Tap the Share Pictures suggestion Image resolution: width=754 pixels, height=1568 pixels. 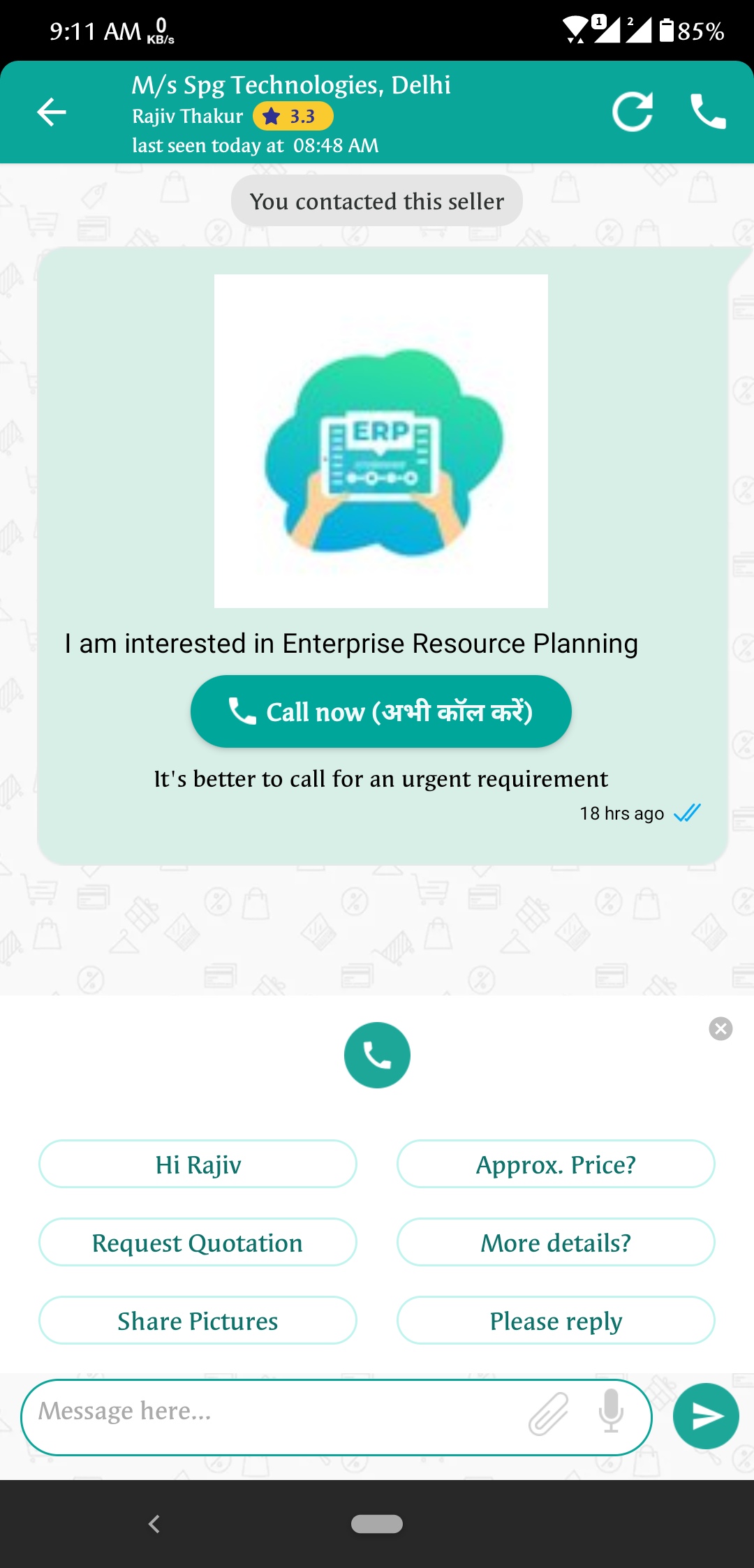pos(198,1320)
